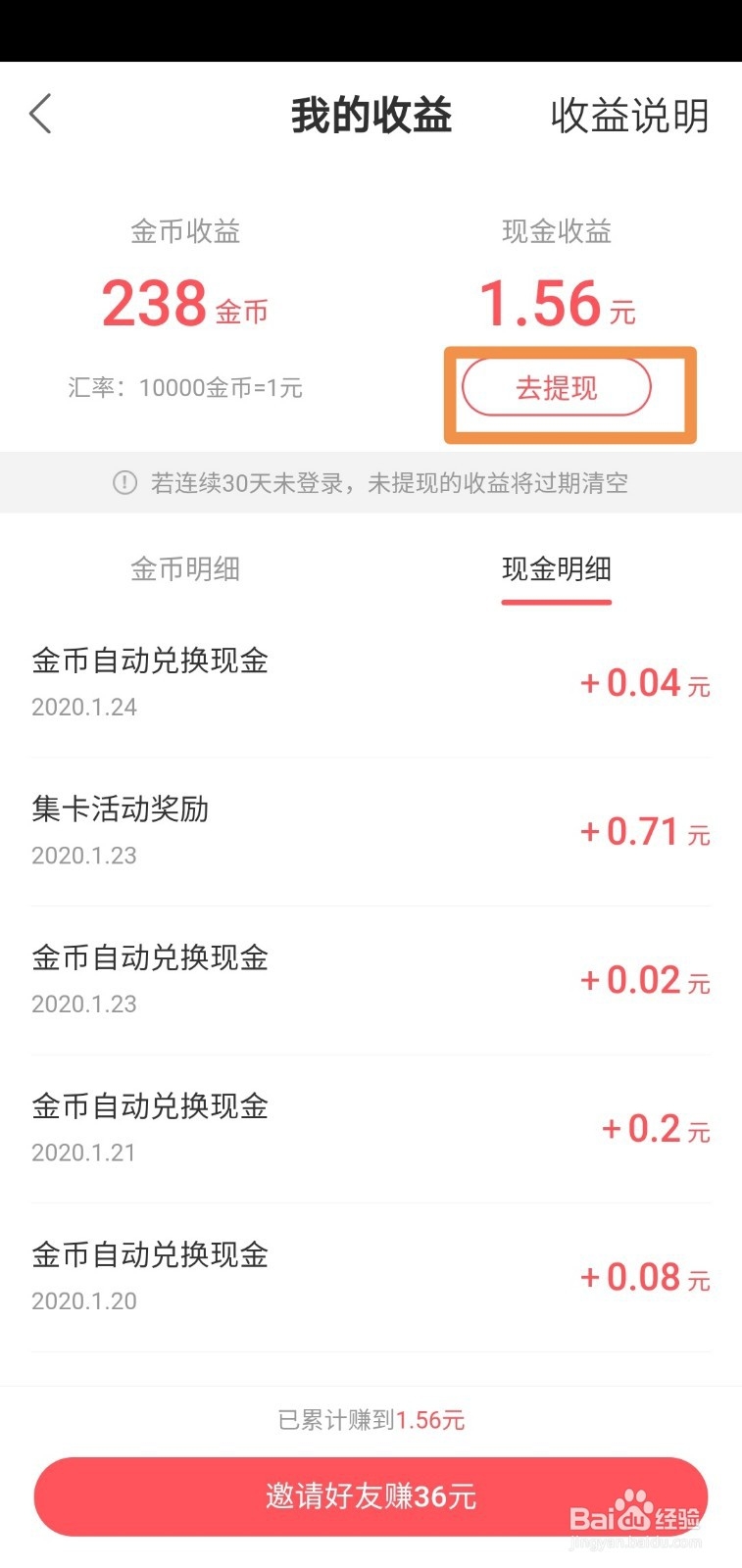Image resolution: width=742 pixels, height=1568 pixels.
Task: Tap 去提现 to withdraw cash
Action: pyautogui.click(x=557, y=388)
